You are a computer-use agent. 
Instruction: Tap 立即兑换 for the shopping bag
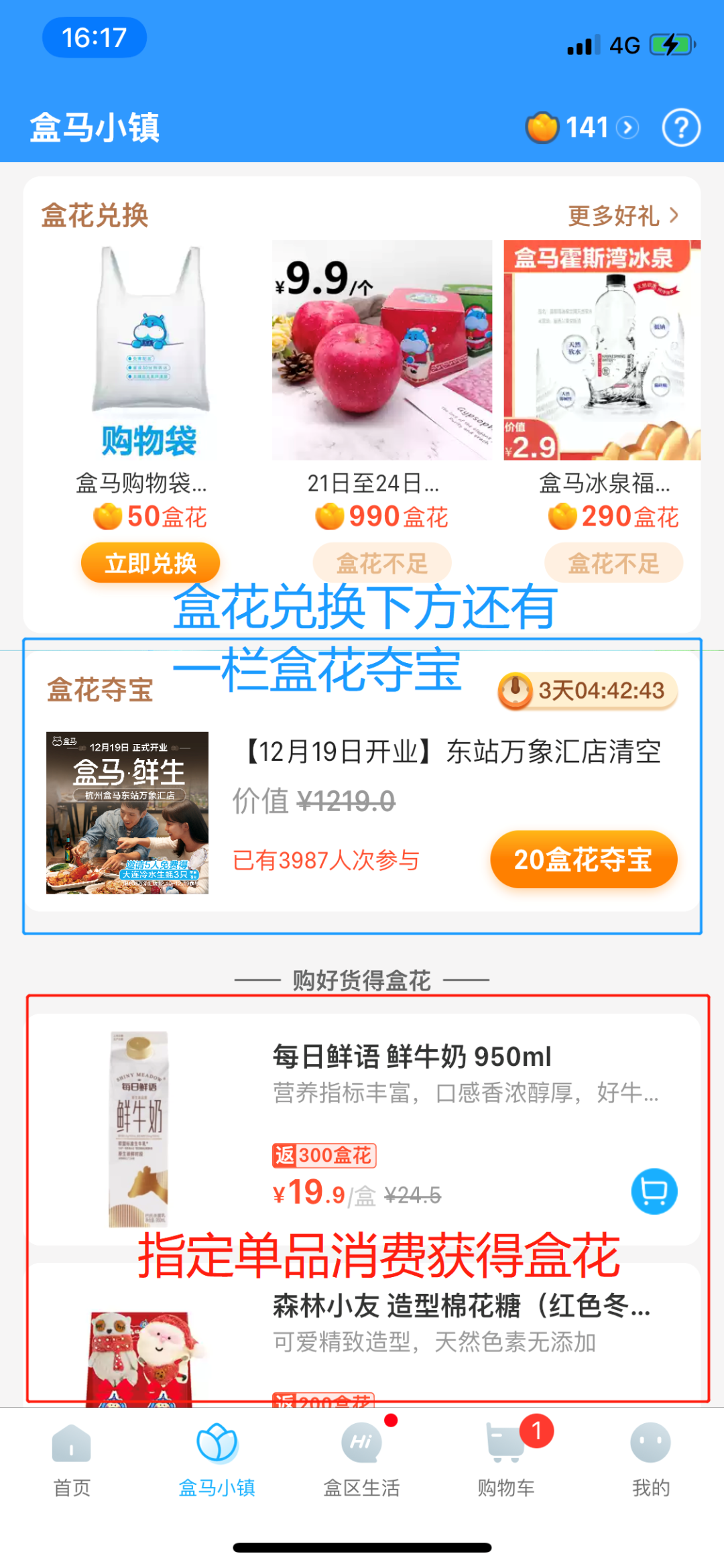(x=150, y=562)
